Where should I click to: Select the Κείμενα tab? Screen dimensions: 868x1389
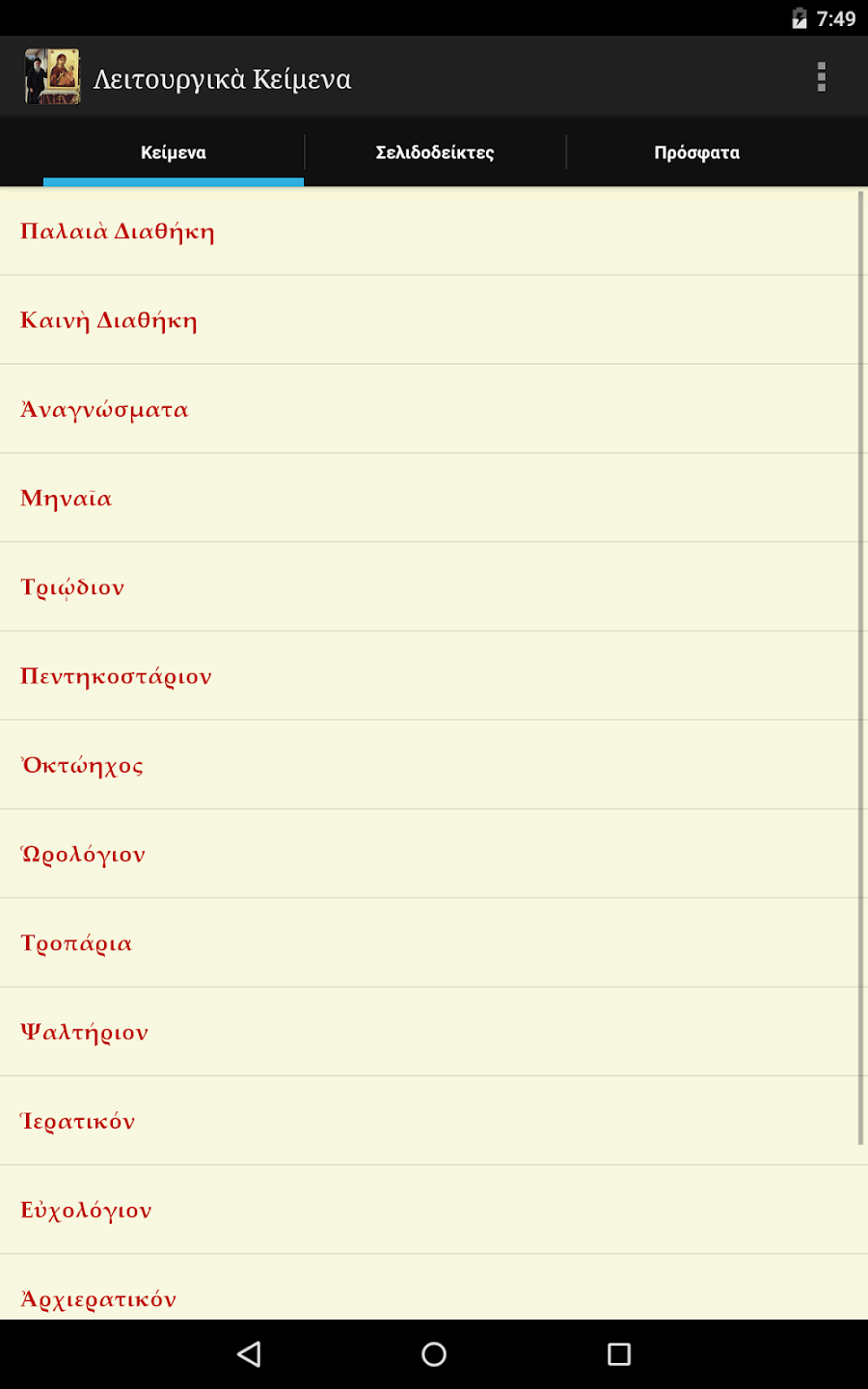point(174,152)
